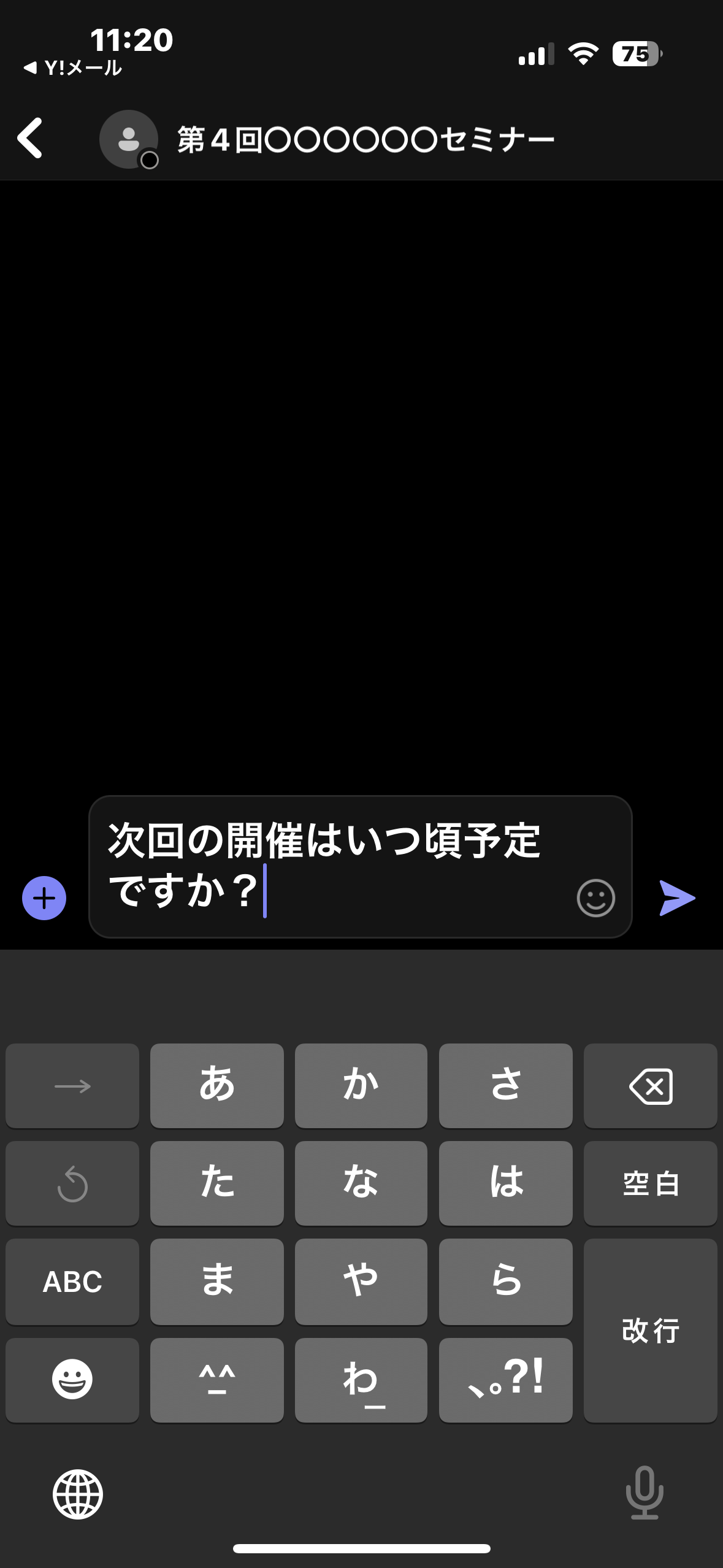Tap the punctuation 、。?! key
This screenshot has width=723, height=1568.
pos(506,1380)
